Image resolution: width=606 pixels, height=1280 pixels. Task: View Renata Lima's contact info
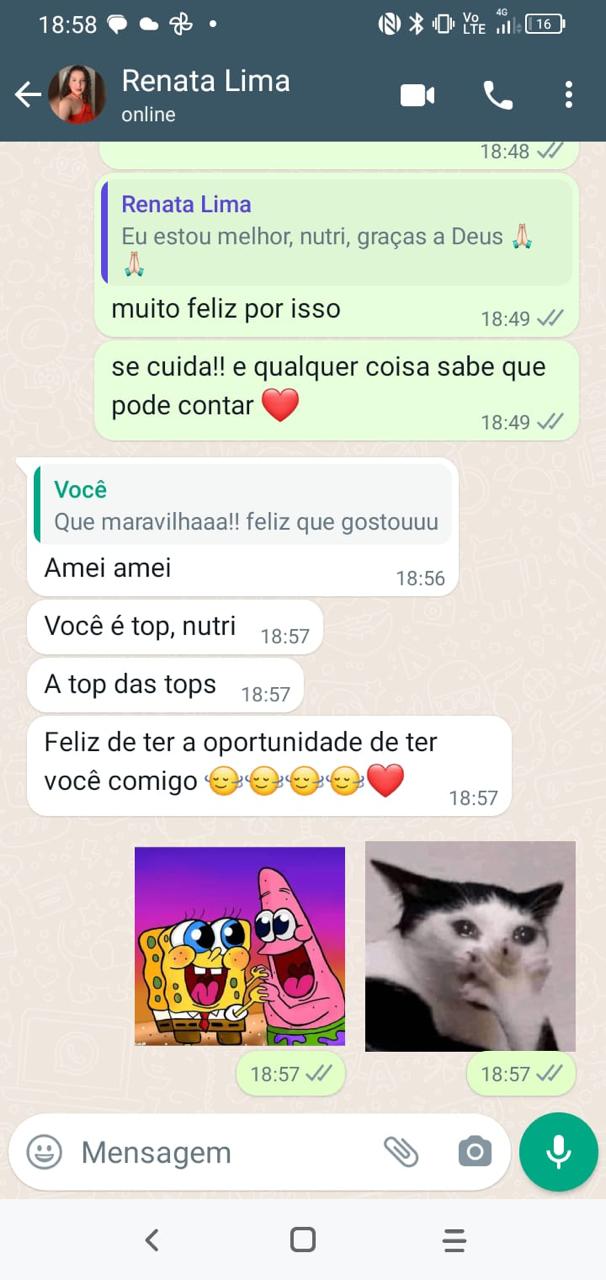tap(205, 95)
